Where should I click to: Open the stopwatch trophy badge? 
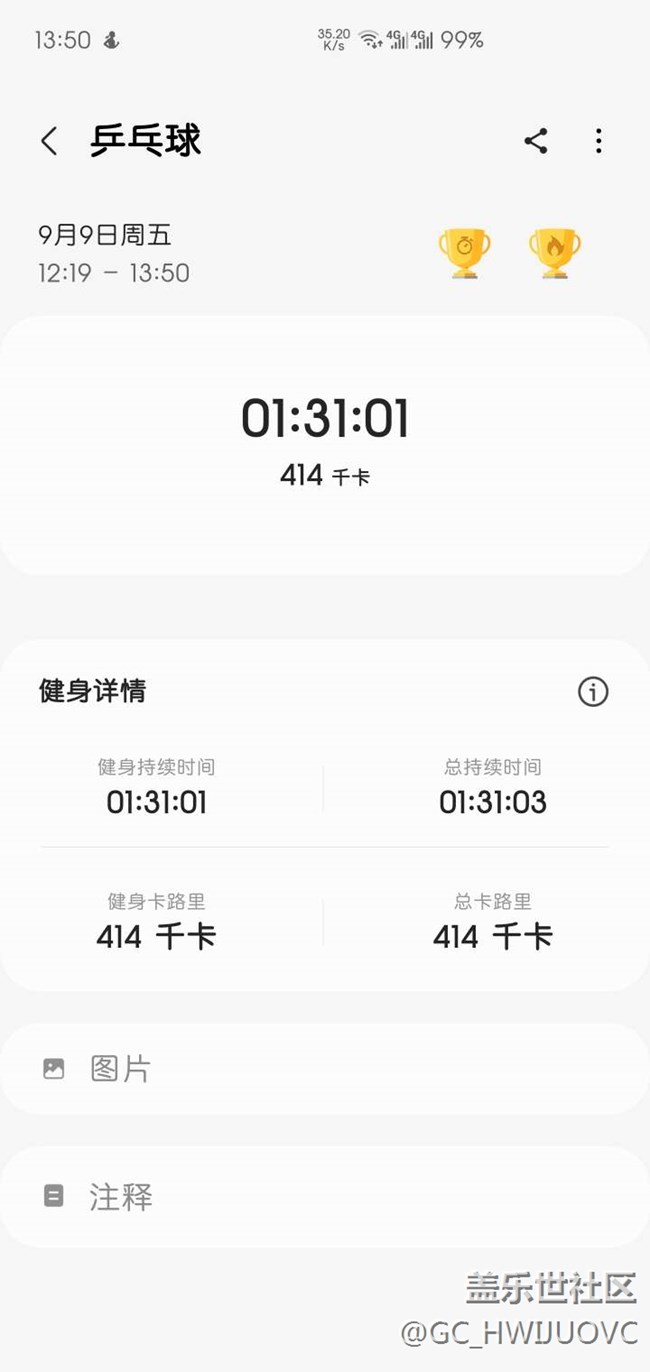[x=464, y=253]
